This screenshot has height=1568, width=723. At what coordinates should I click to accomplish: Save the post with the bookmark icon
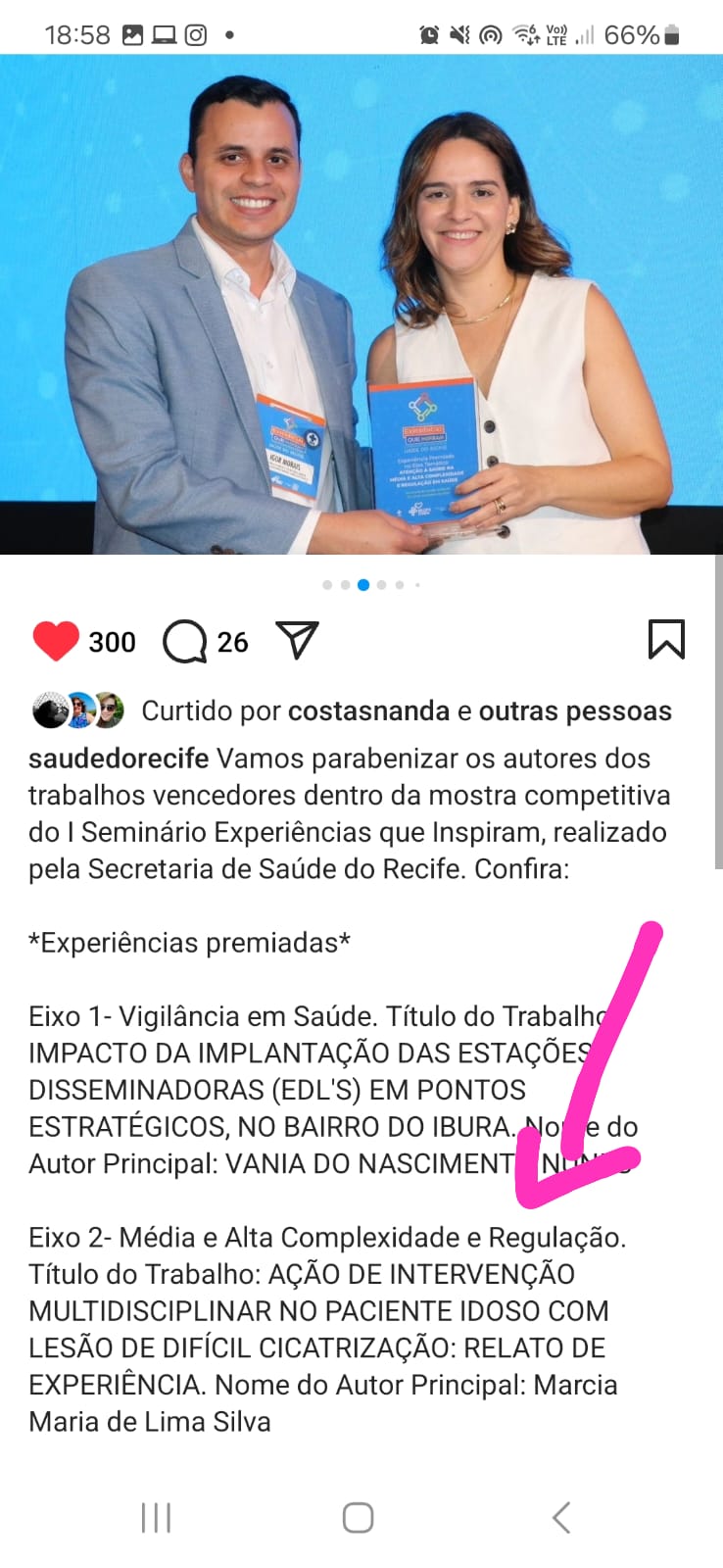(x=666, y=637)
